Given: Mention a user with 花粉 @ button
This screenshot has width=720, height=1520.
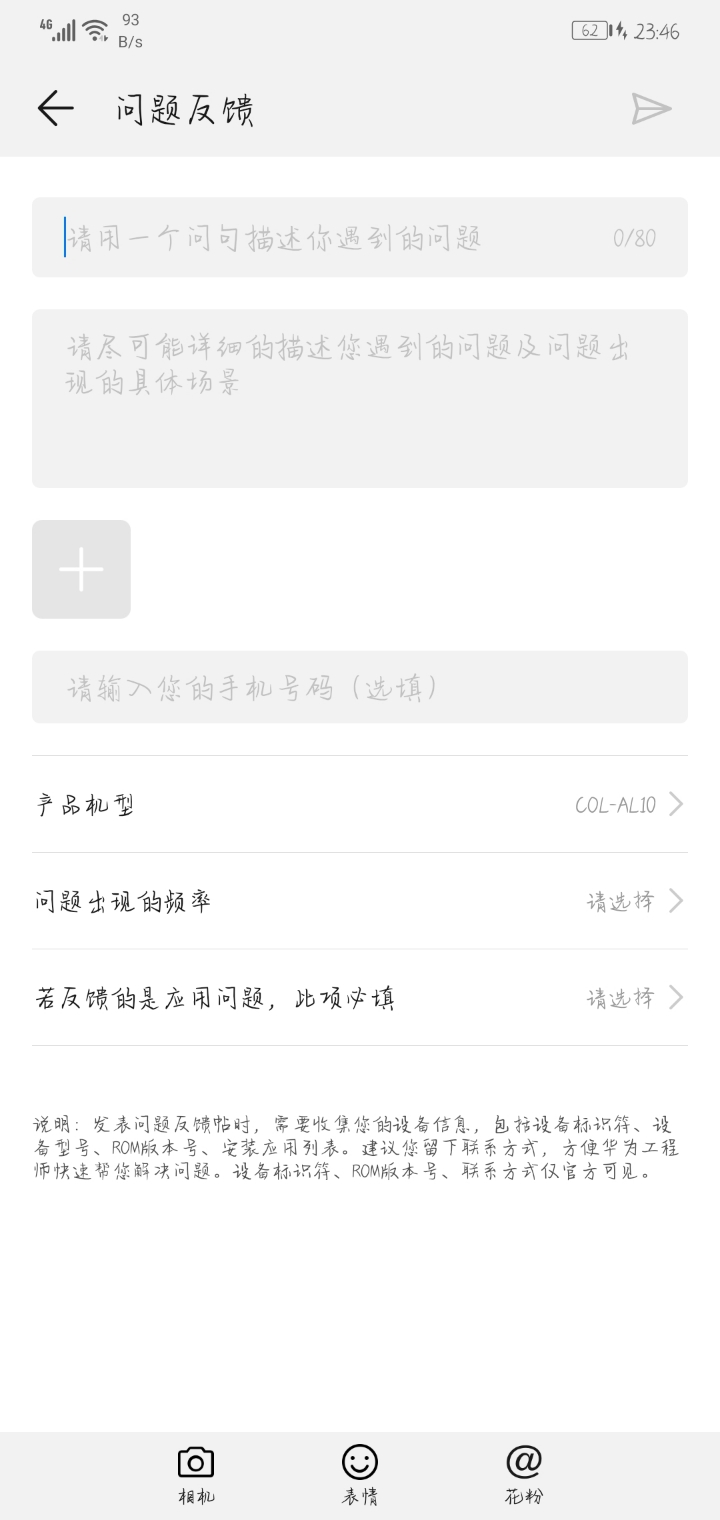Looking at the screenshot, I should coord(524,1474).
